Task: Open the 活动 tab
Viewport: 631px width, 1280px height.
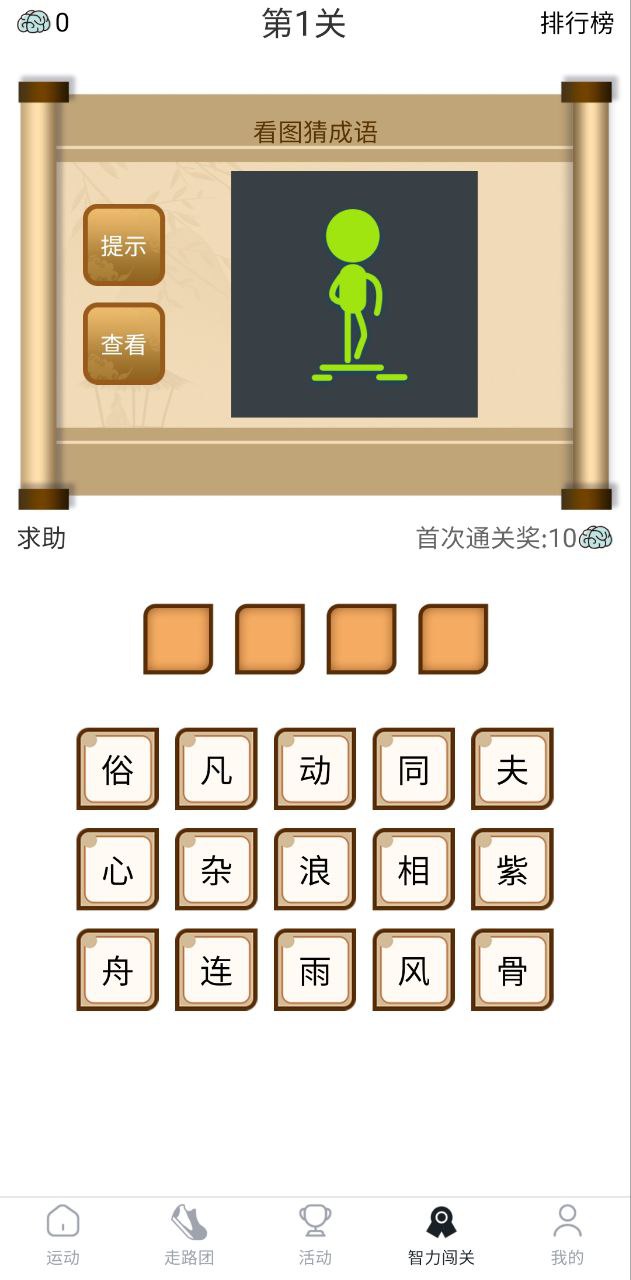Action: (315, 1235)
